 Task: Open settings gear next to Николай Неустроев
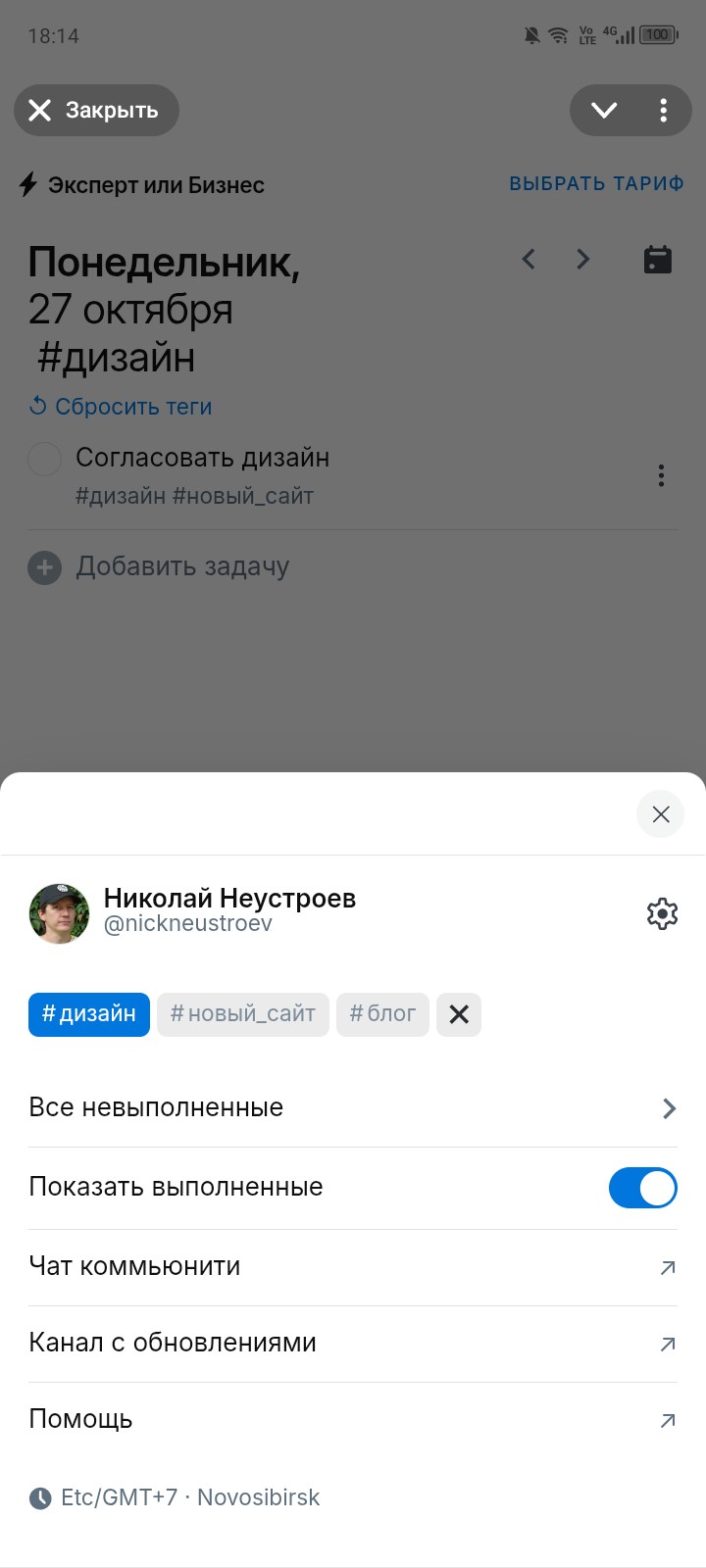coord(662,913)
